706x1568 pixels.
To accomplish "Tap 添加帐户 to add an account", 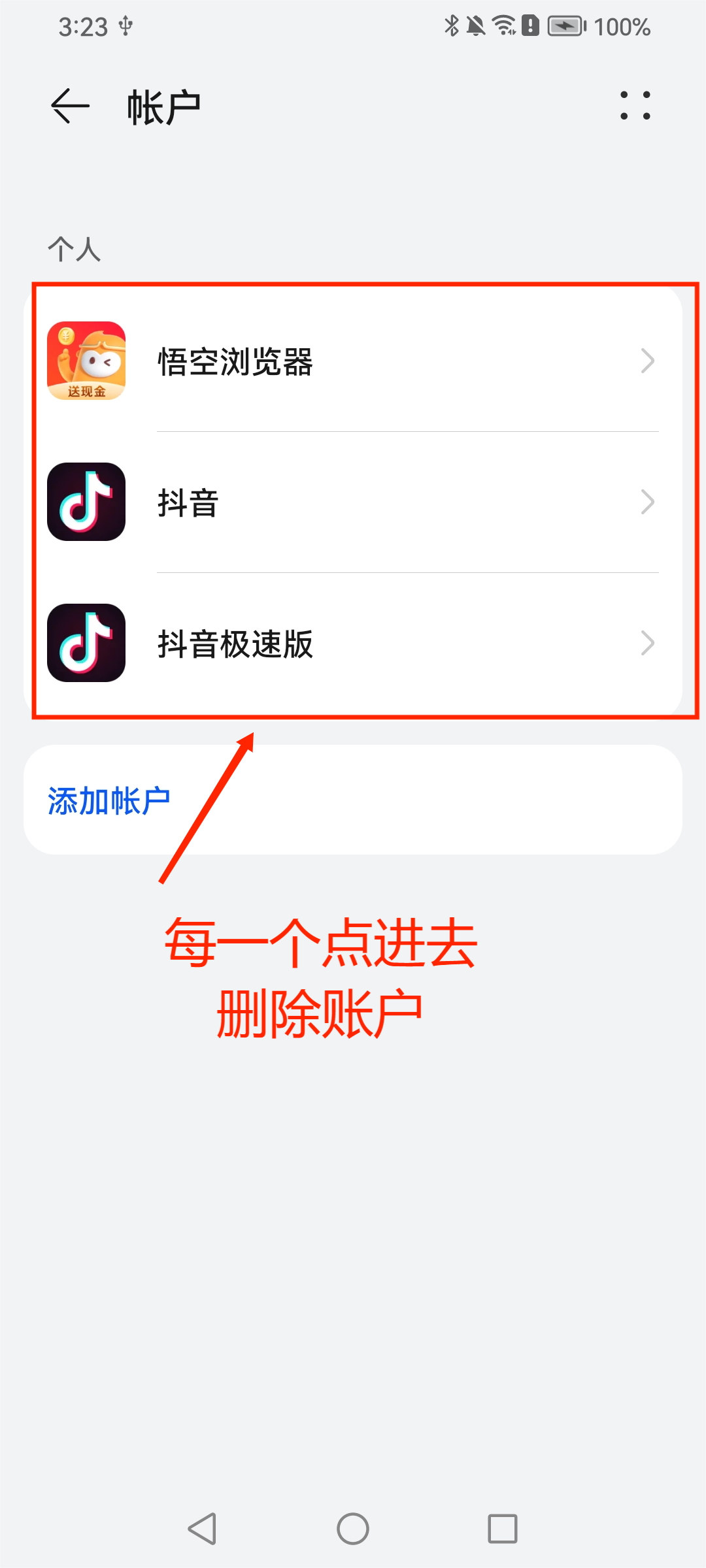I will pyautogui.click(x=109, y=800).
